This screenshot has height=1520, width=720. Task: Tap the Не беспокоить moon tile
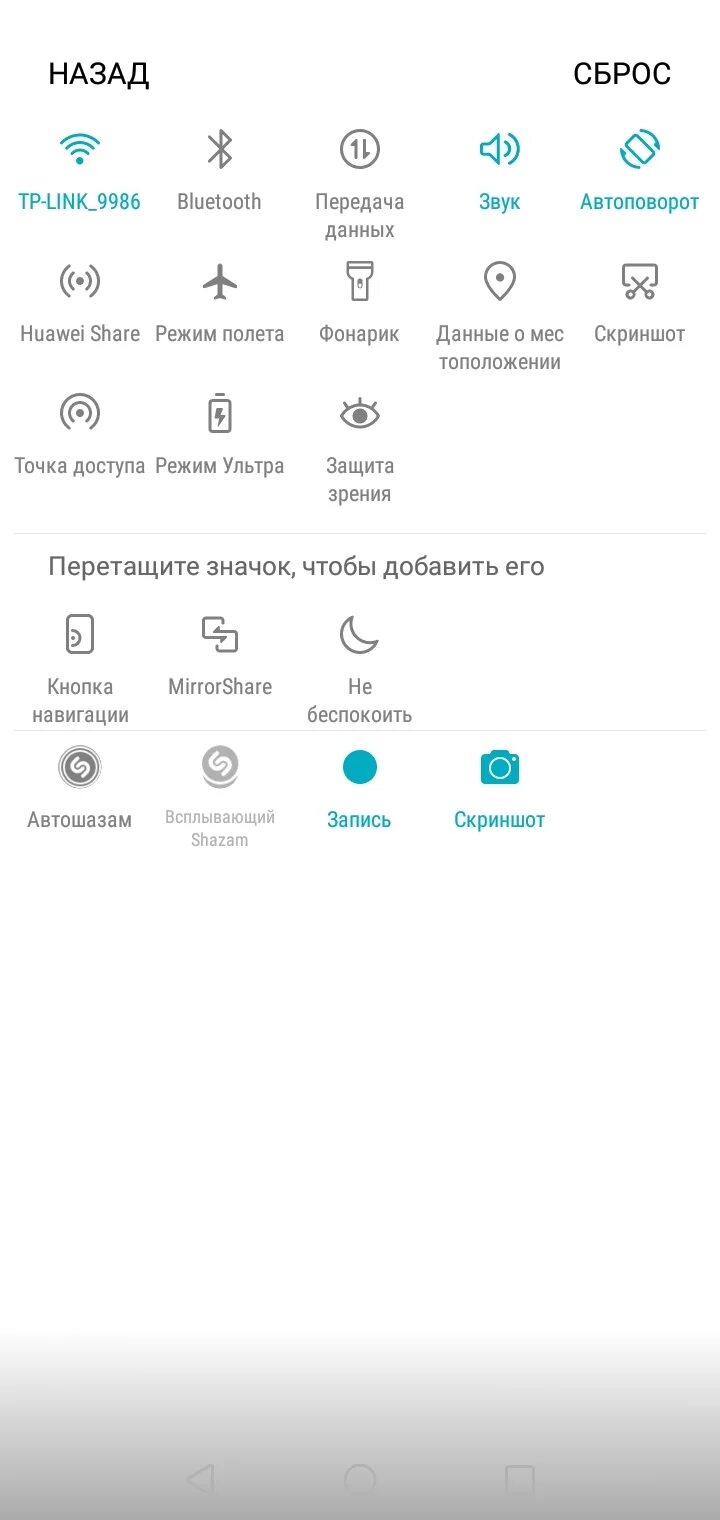point(359,669)
